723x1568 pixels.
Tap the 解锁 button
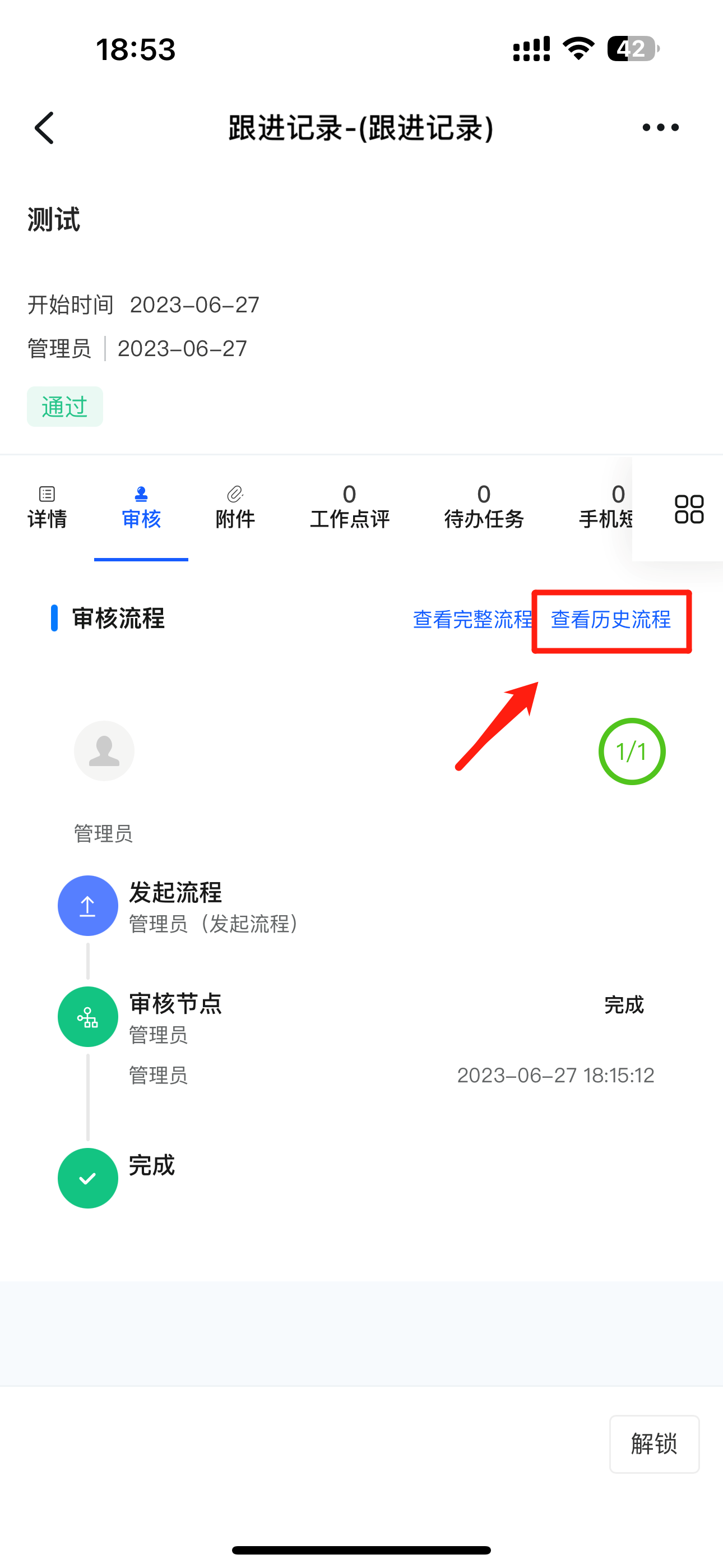pyautogui.click(x=654, y=1443)
